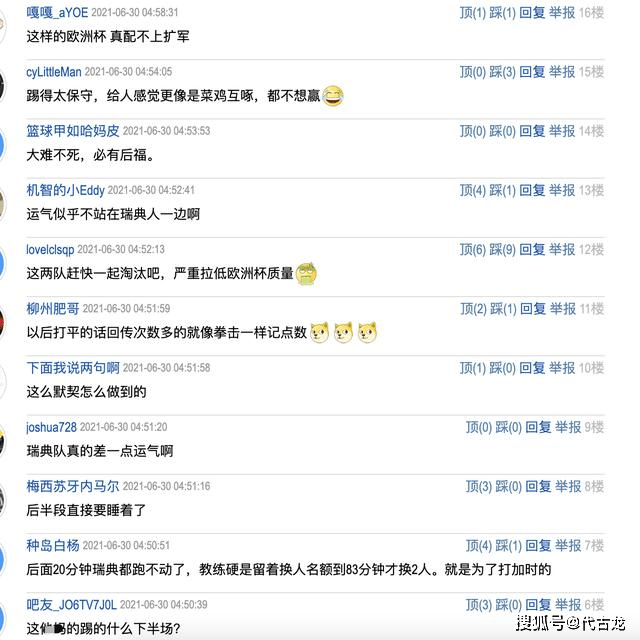
Task: Reply to cyLittleMan's comment
Action: tap(532, 72)
